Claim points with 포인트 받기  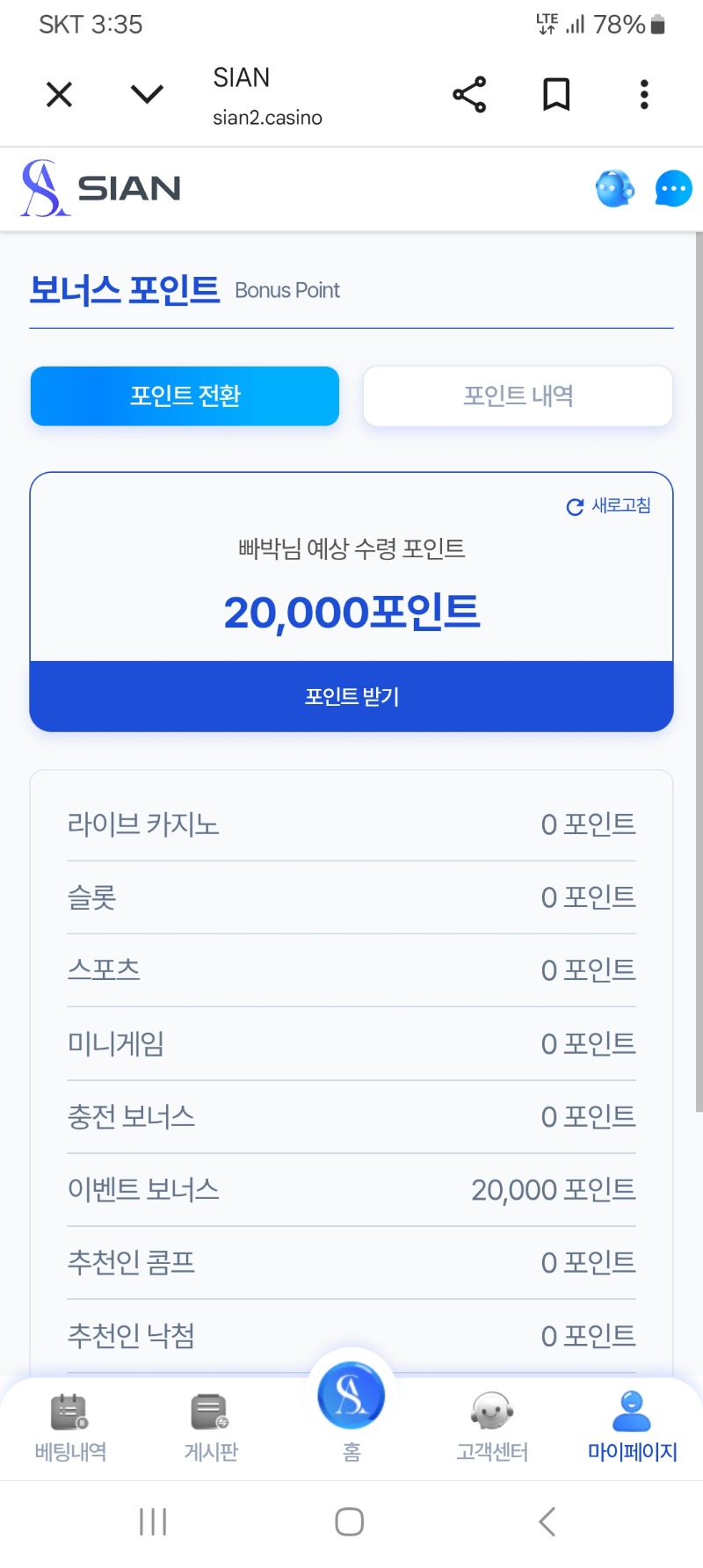click(x=351, y=696)
